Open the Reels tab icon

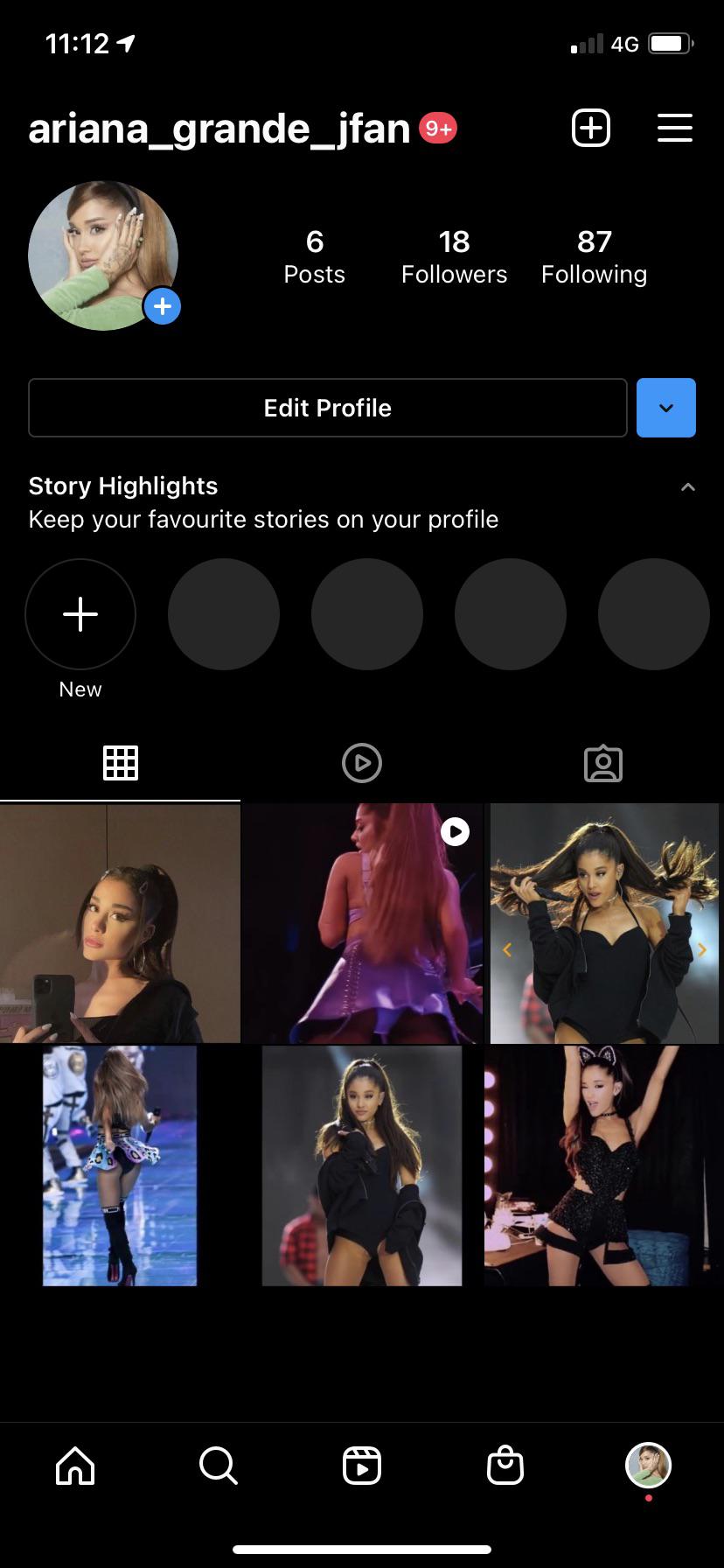(361, 763)
